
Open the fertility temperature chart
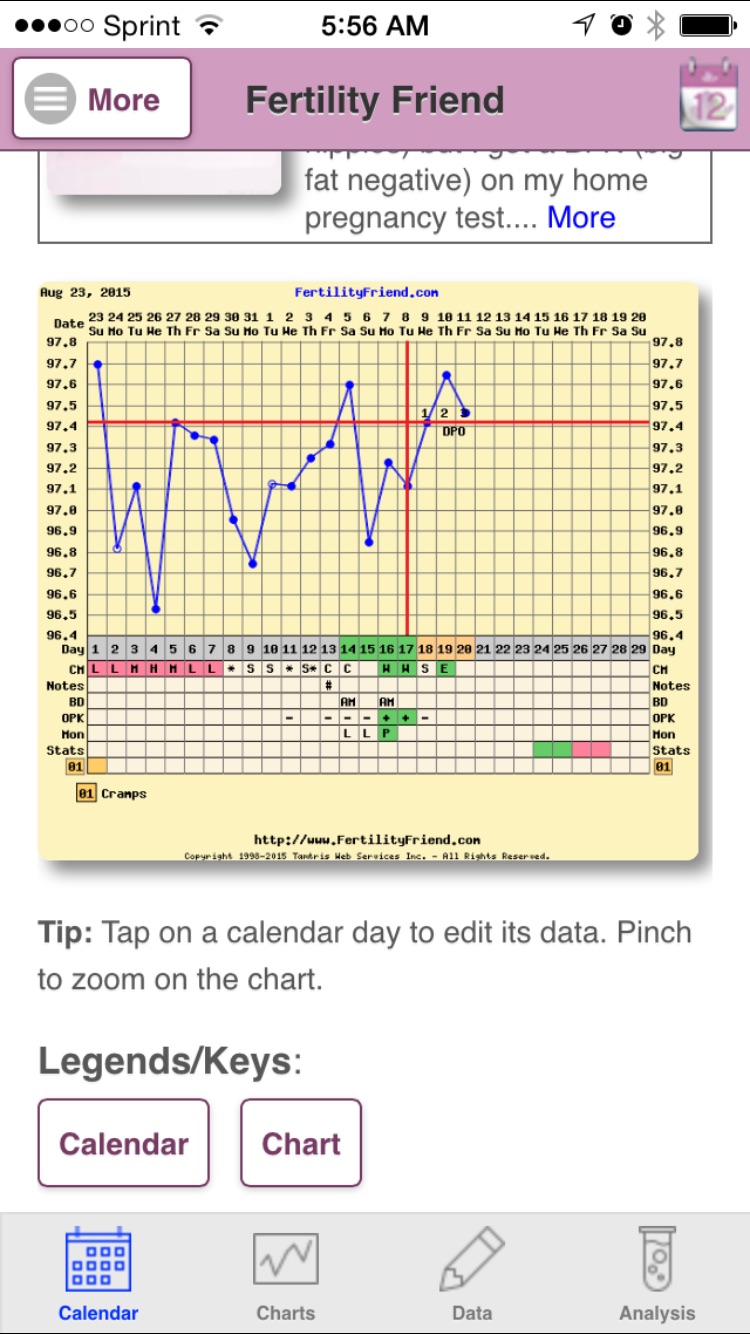pos(367,572)
